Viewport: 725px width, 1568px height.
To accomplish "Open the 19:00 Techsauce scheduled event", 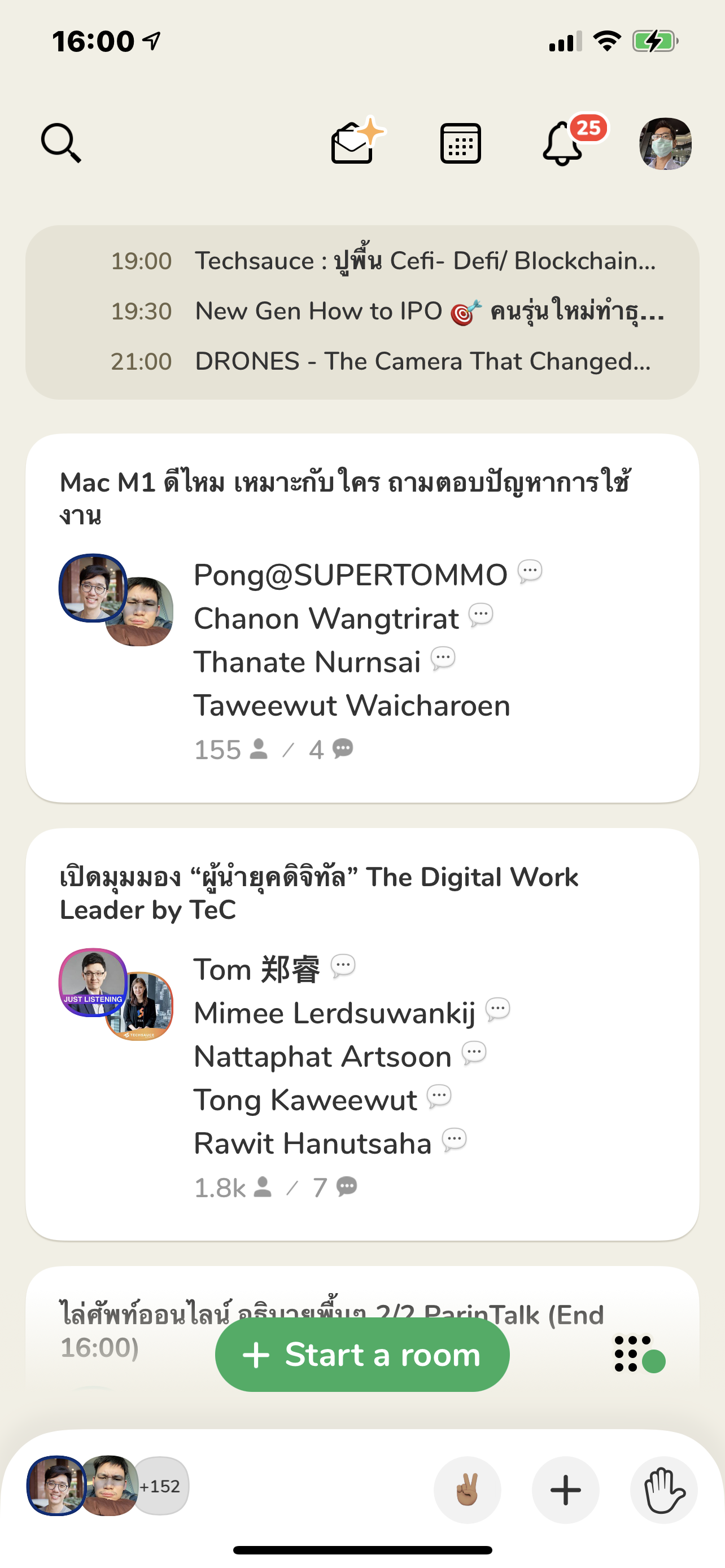I will pyautogui.click(x=382, y=261).
